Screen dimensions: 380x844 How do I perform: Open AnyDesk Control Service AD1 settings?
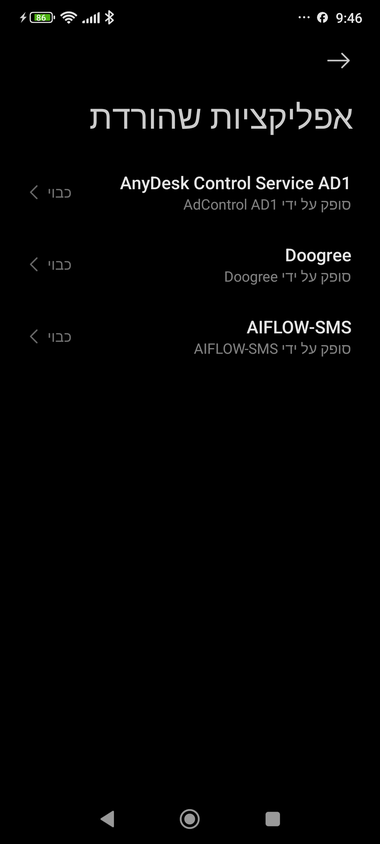coord(190,193)
